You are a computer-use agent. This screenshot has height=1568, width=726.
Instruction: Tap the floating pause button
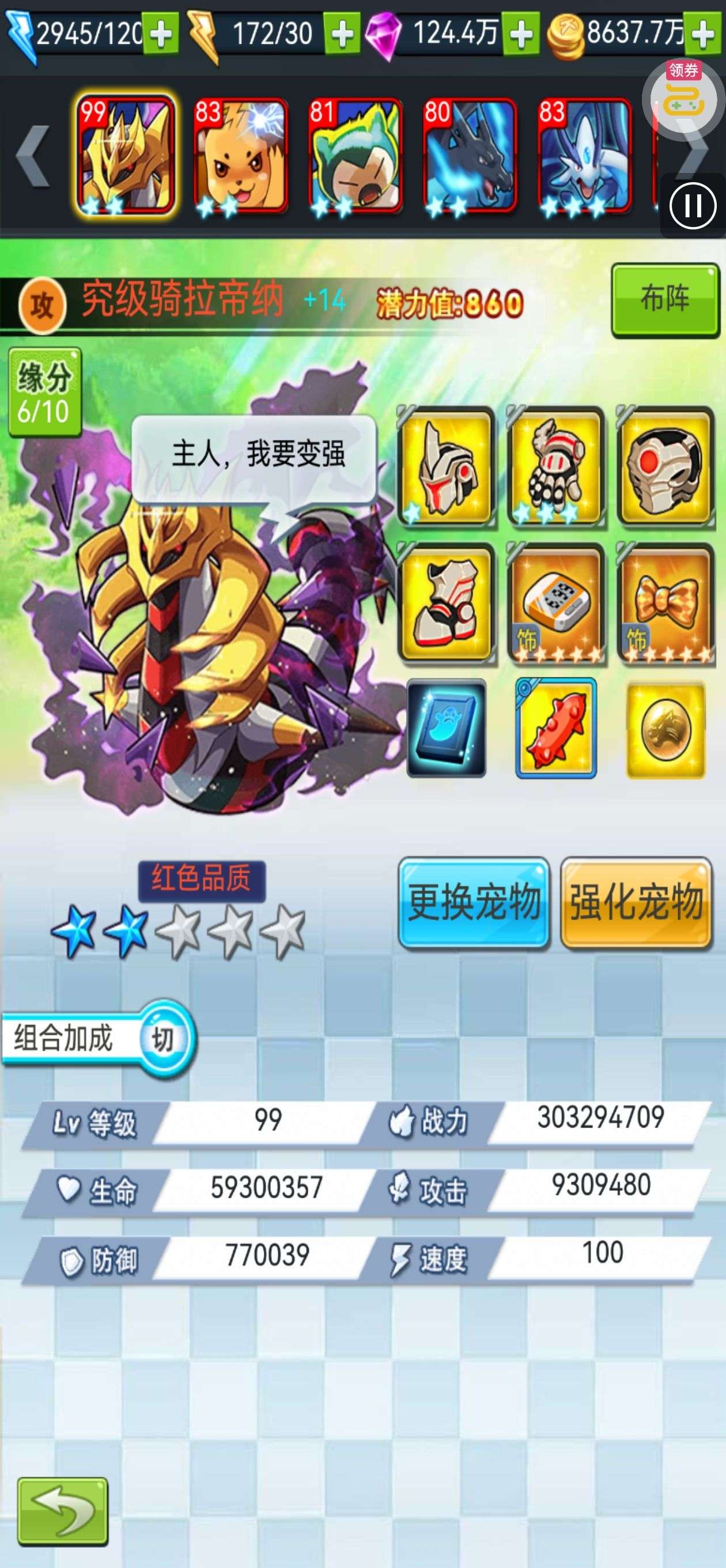point(692,206)
